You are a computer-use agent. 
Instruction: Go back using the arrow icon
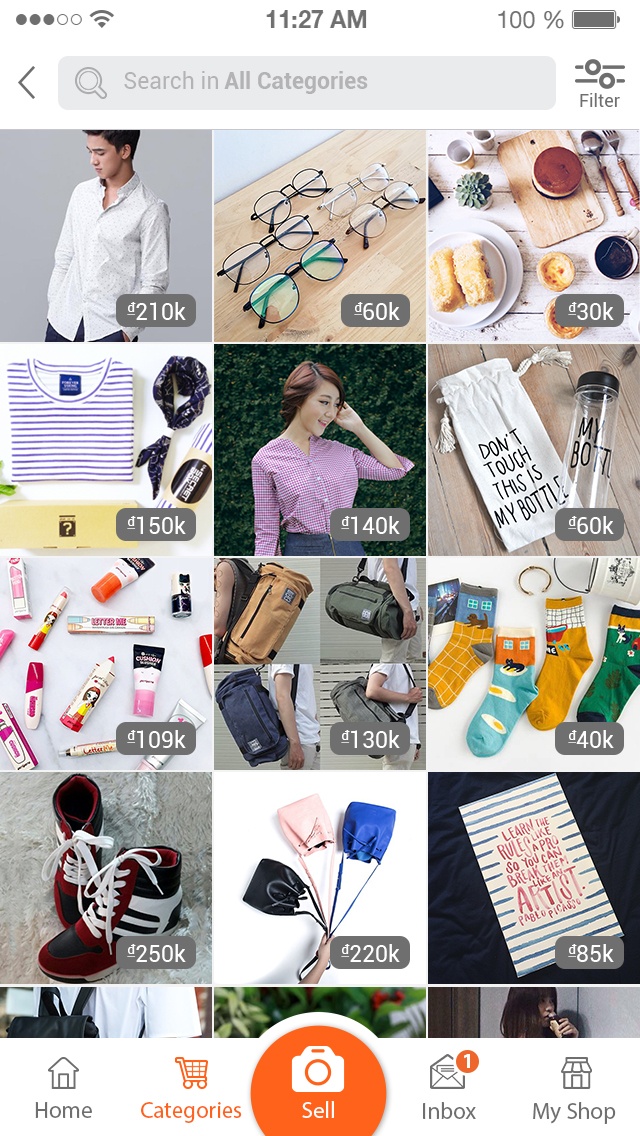(x=28, y=83)
